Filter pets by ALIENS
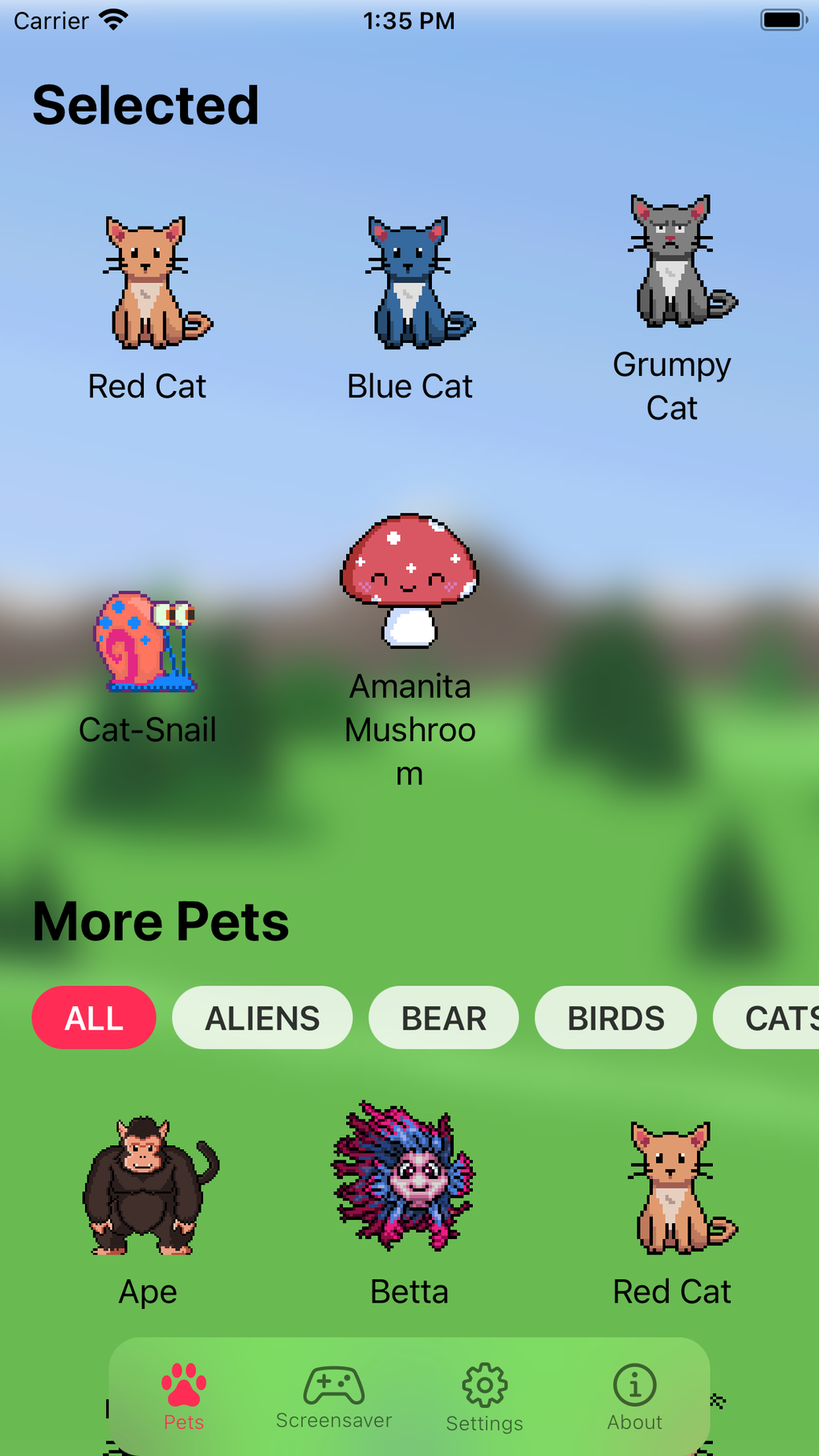Screen dimensions: 819x1456 263,1018
